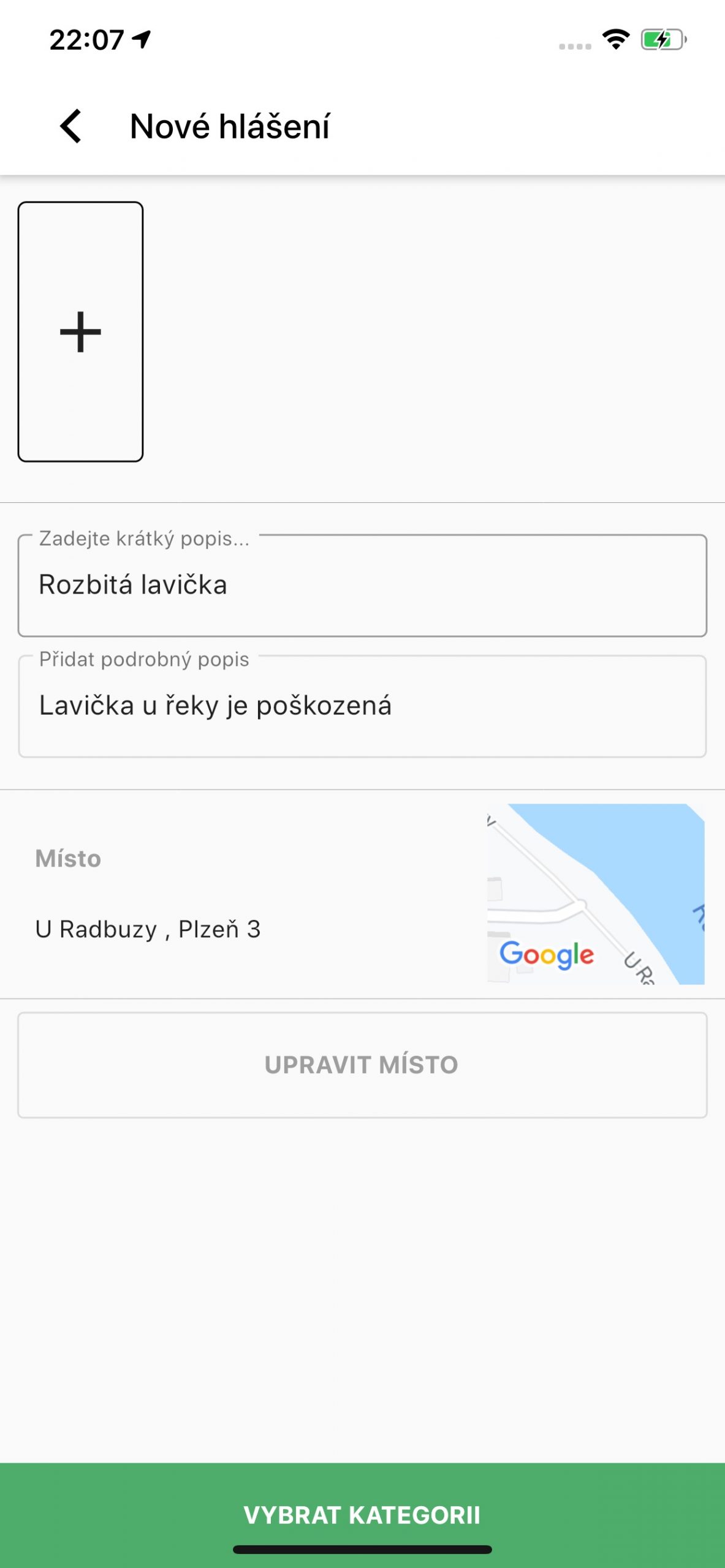Edit the short description field

(x=362, y=585)
